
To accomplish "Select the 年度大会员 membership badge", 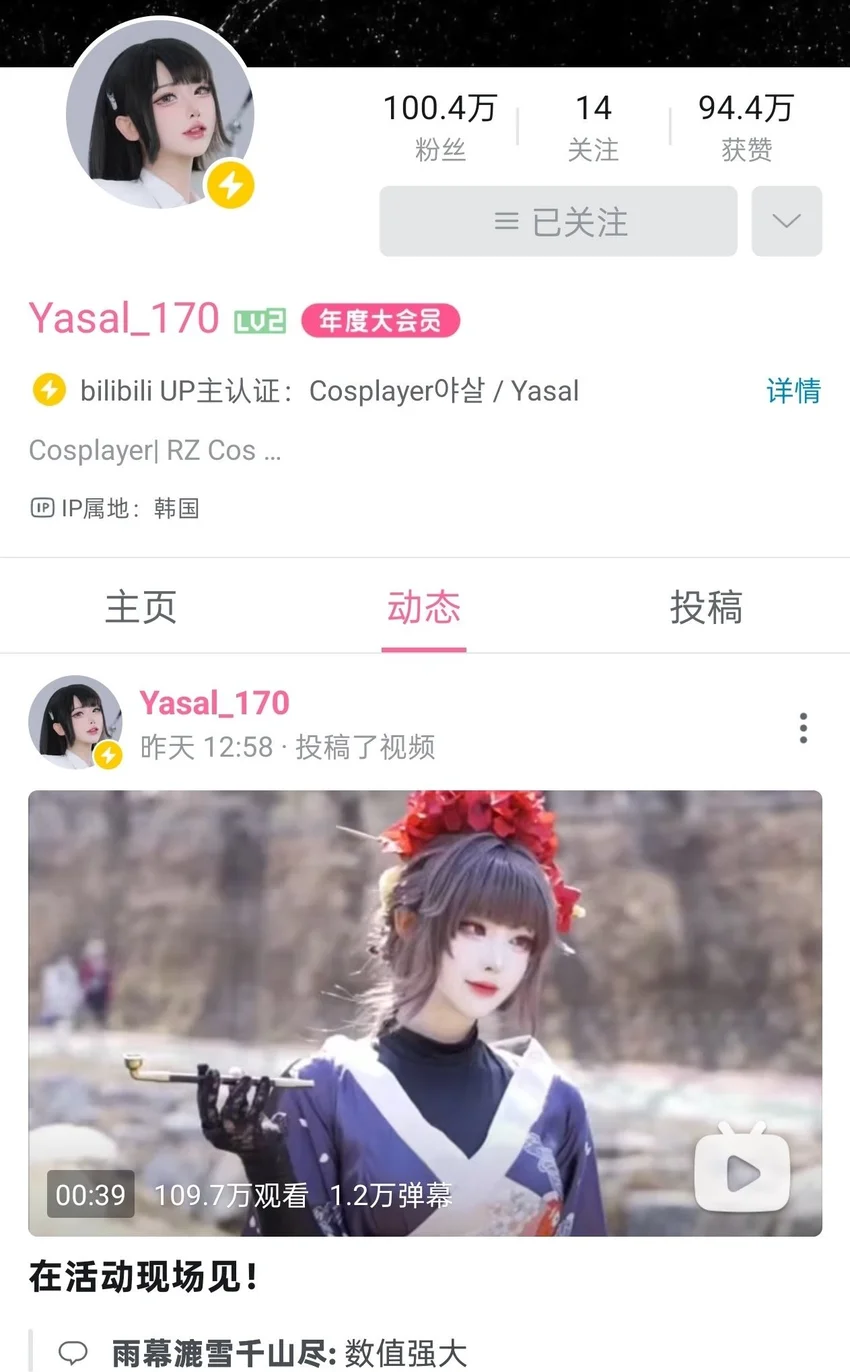I will coord(380,320).
